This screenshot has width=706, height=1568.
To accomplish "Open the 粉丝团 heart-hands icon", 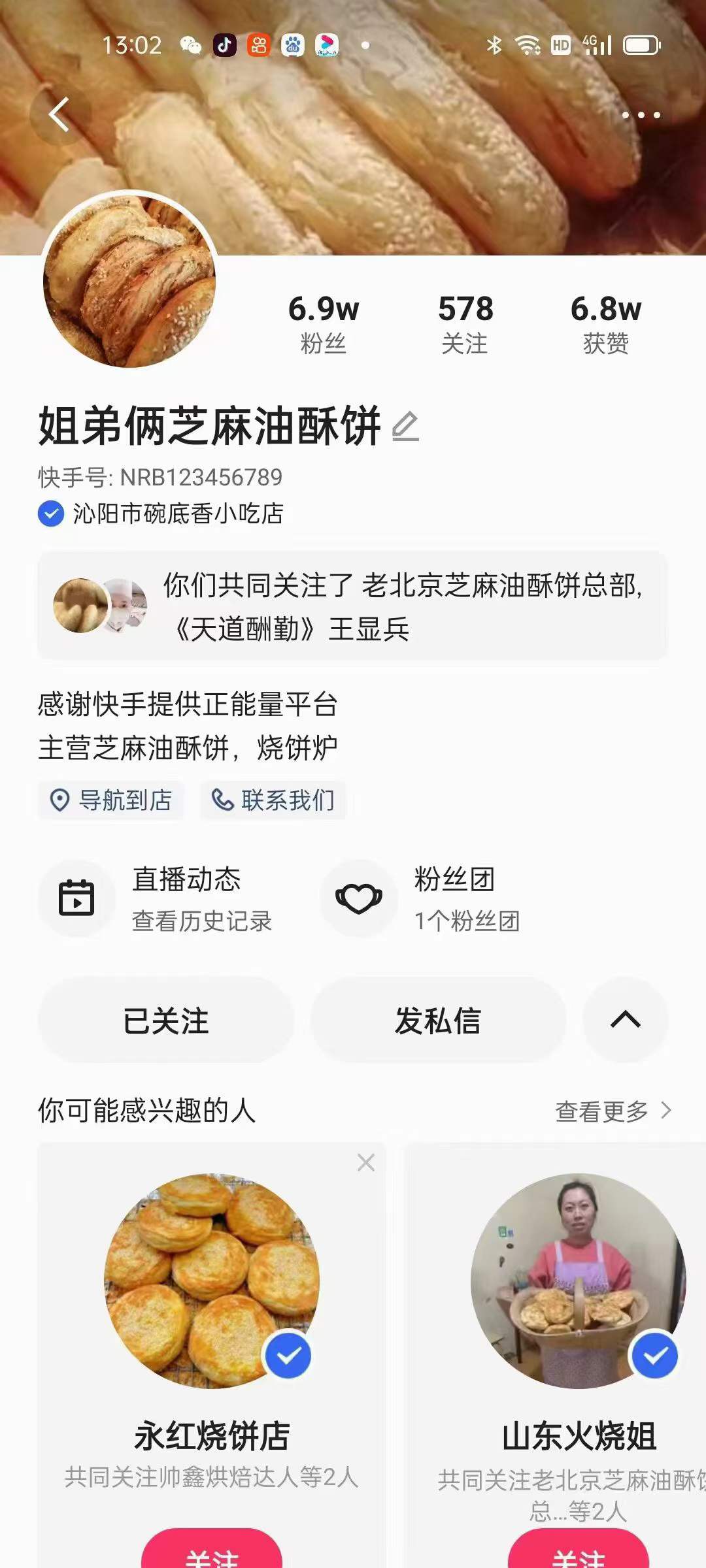I will (x=359, y=898).
